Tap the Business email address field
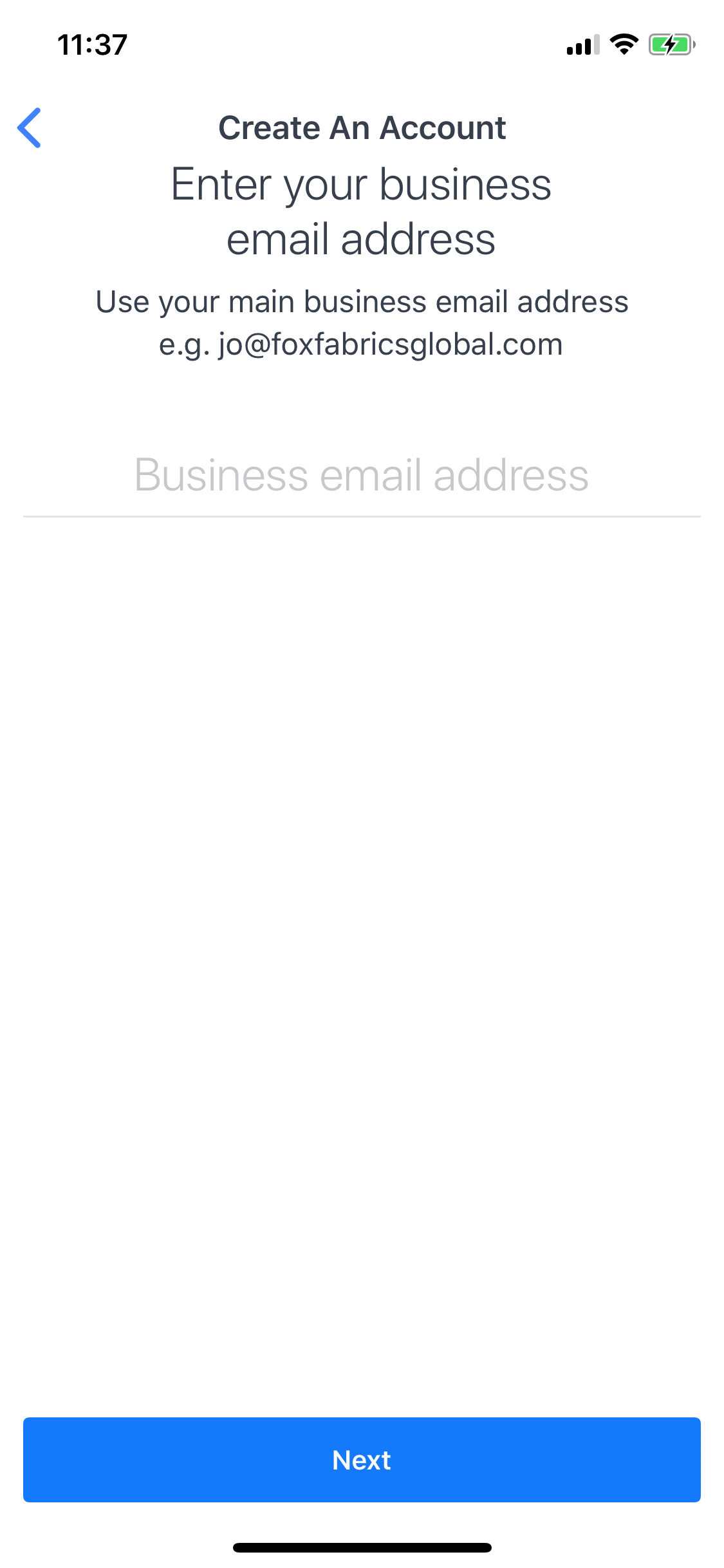This screenshot has width=724, height=1568. (x=362, y=475)
